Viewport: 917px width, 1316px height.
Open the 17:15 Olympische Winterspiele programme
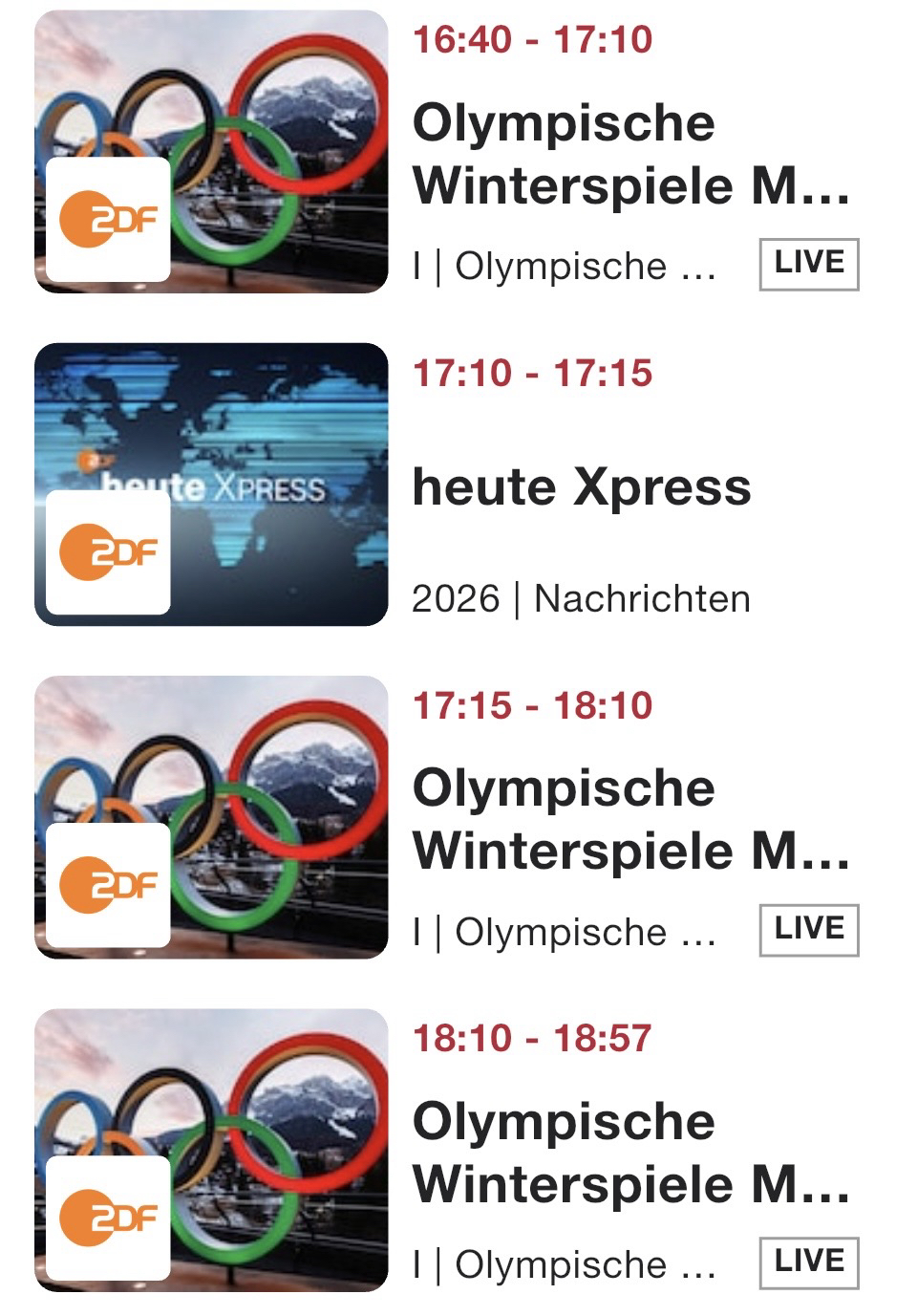[x=630, y=819]
